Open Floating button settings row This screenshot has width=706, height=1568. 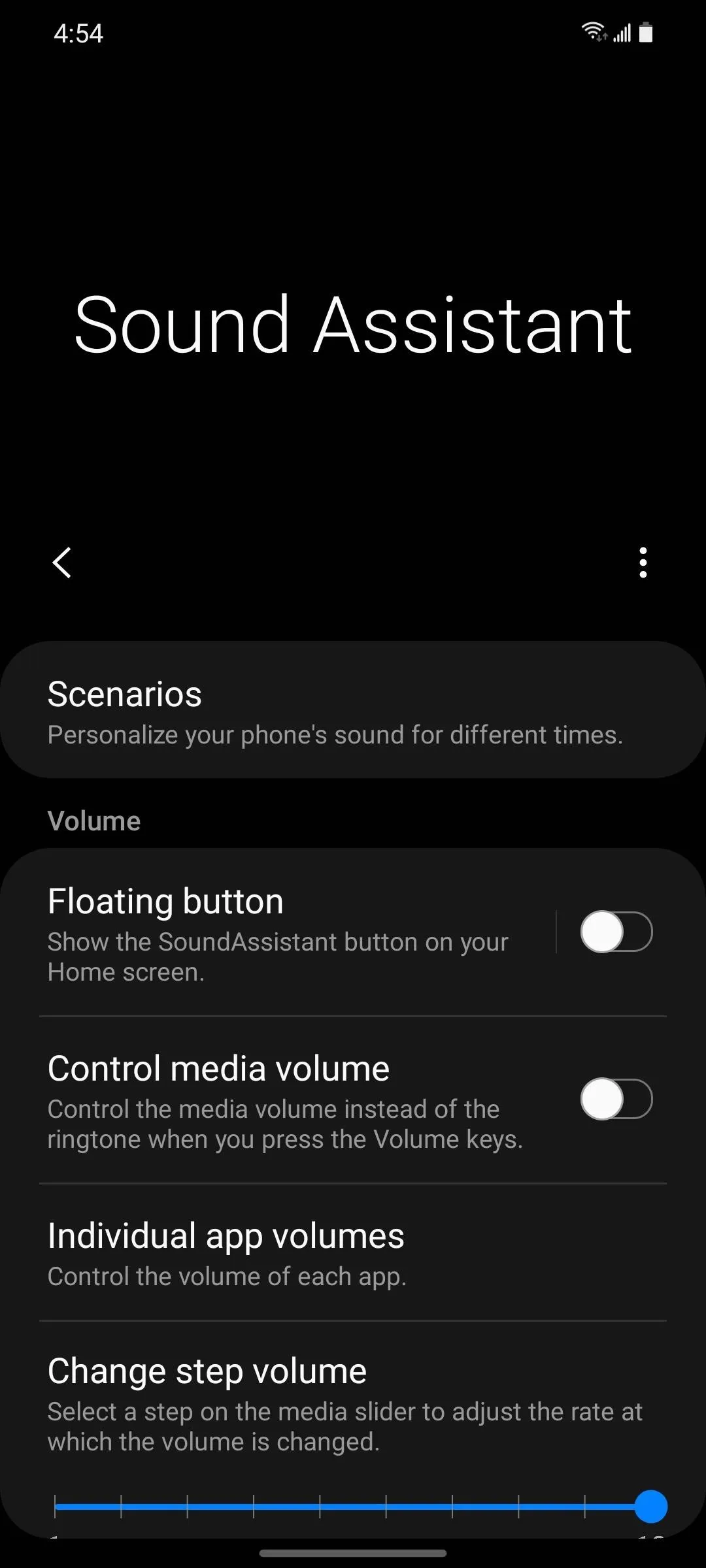click(278, 932)
